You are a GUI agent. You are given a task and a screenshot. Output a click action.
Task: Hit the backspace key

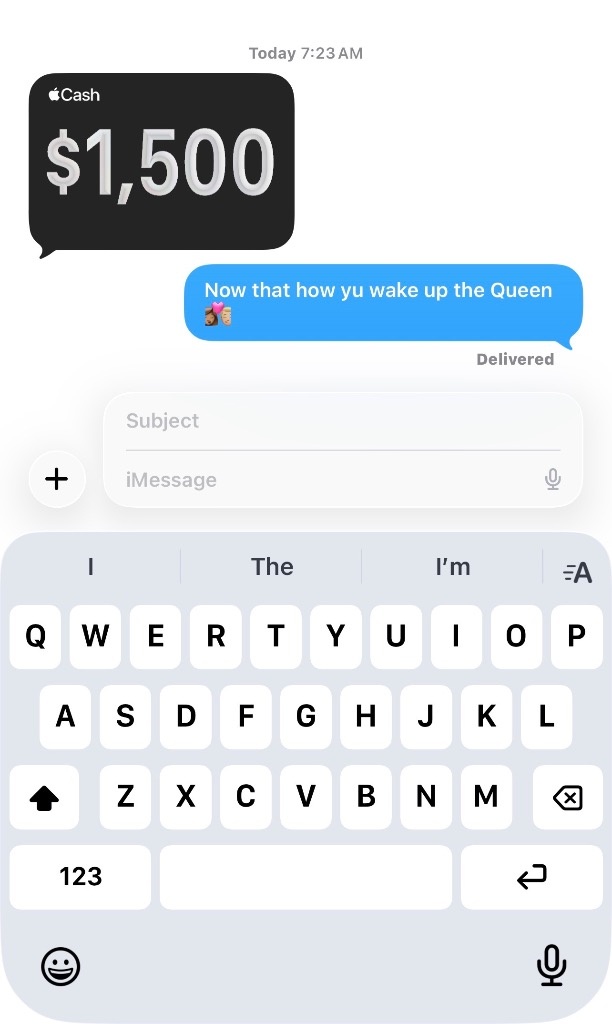click(566, 797)
